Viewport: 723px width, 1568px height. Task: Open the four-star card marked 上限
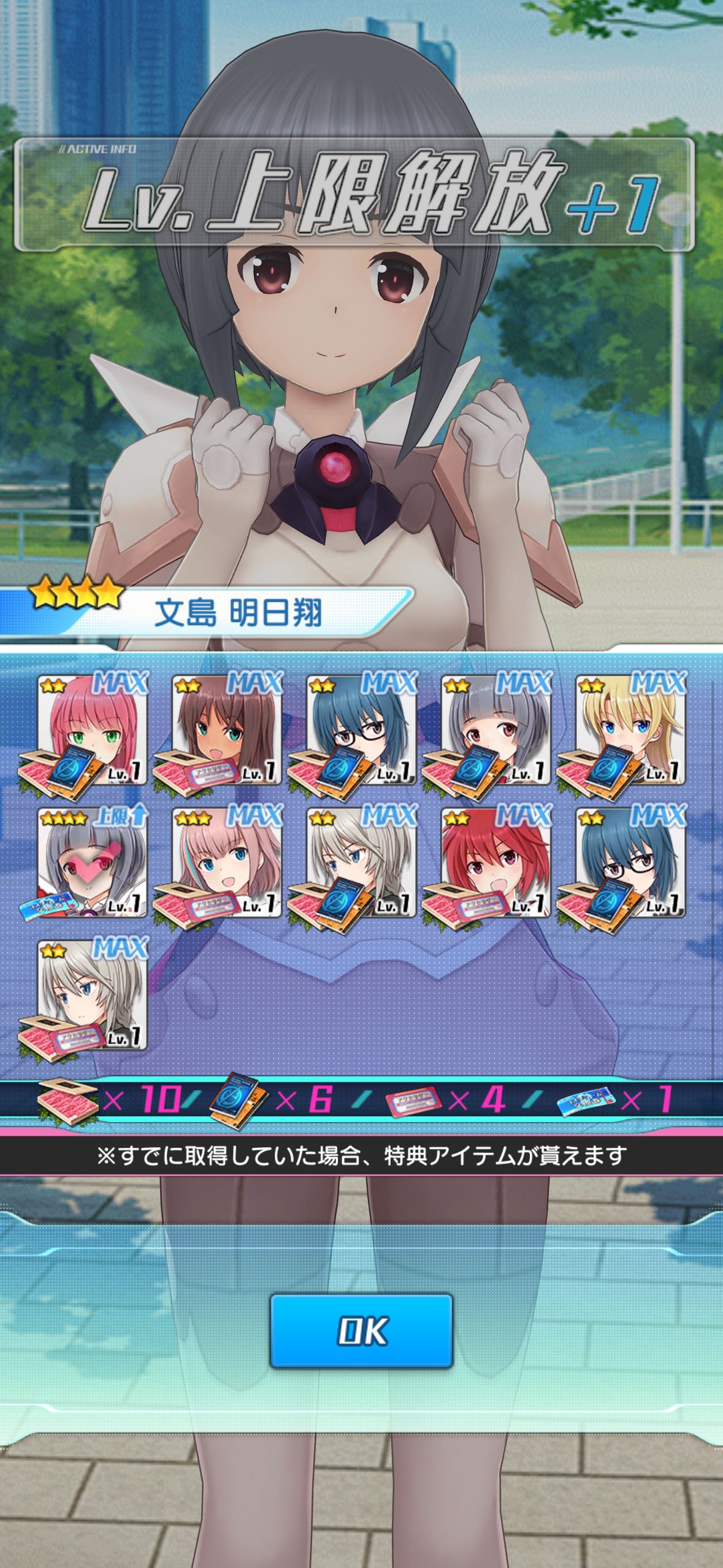(93, 862)
